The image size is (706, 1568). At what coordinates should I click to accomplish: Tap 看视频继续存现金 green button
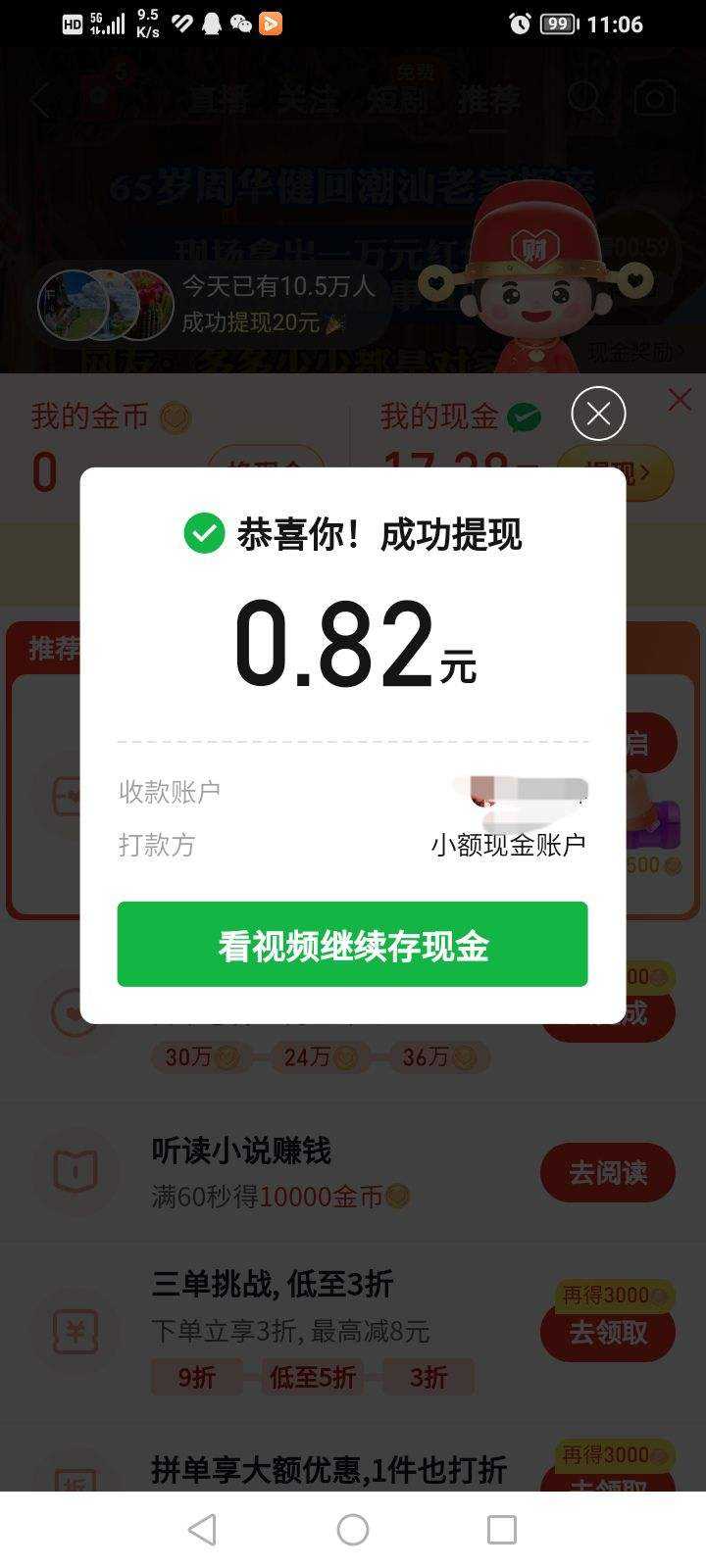[x=351, y=944]
